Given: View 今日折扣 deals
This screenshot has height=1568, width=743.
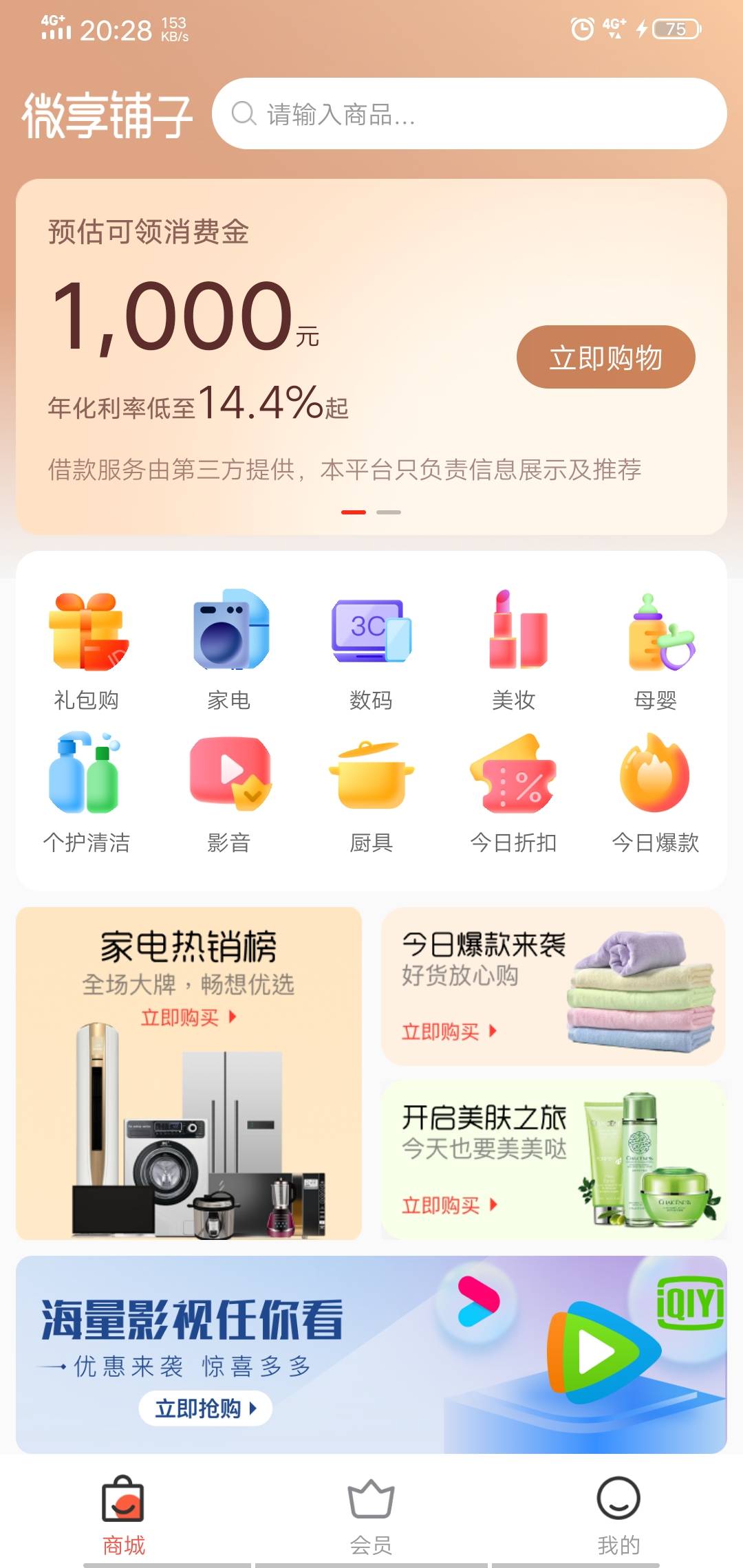Looking at the screenshot, I should click(x=514, y=793).
